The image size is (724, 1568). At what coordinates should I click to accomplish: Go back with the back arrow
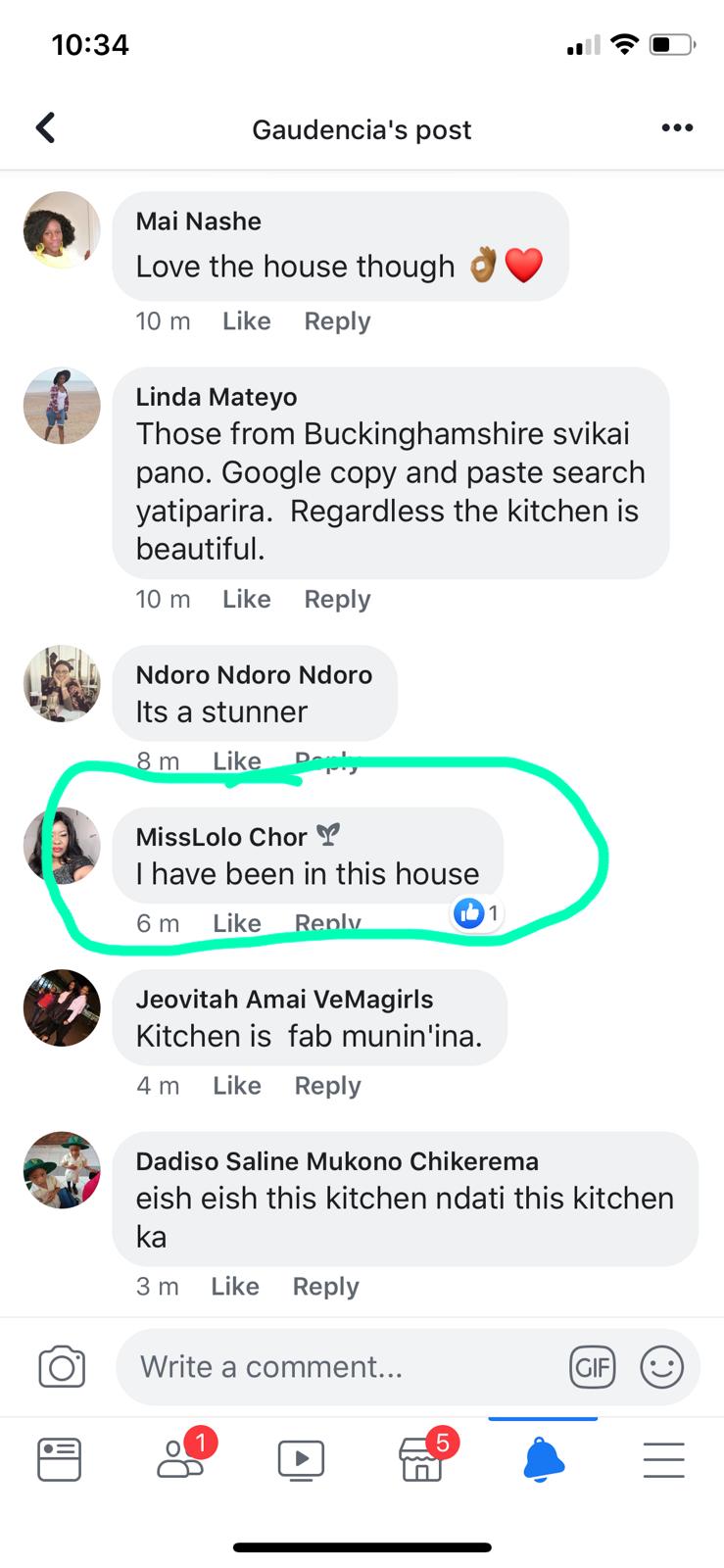[x=44, y=126]
